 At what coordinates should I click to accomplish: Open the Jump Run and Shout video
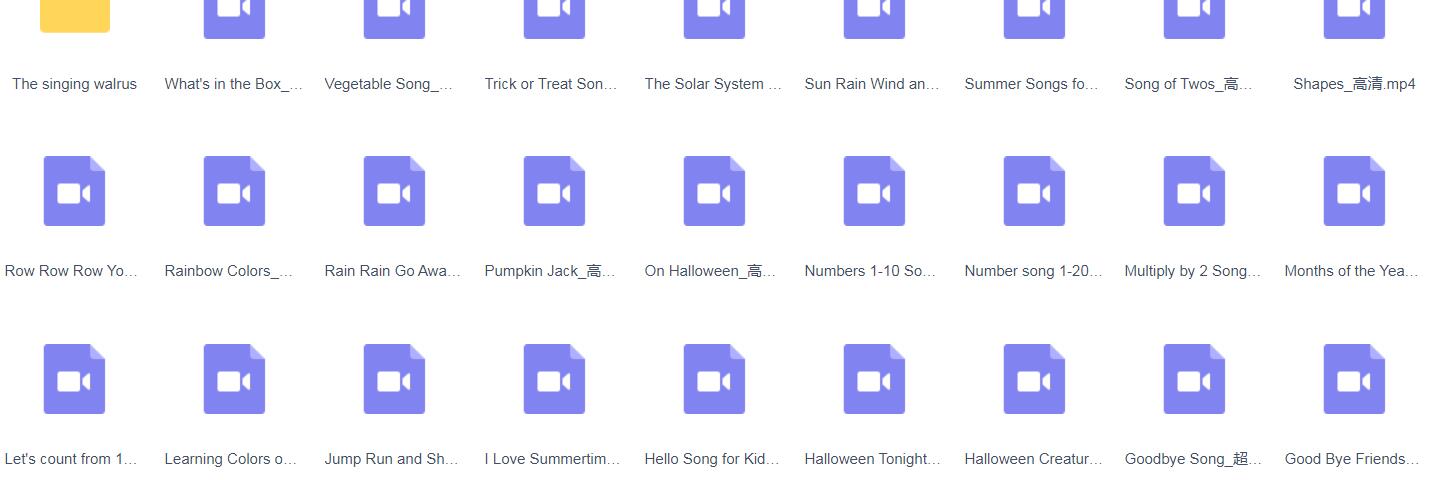pyautogui.click(x=394, y=379)
